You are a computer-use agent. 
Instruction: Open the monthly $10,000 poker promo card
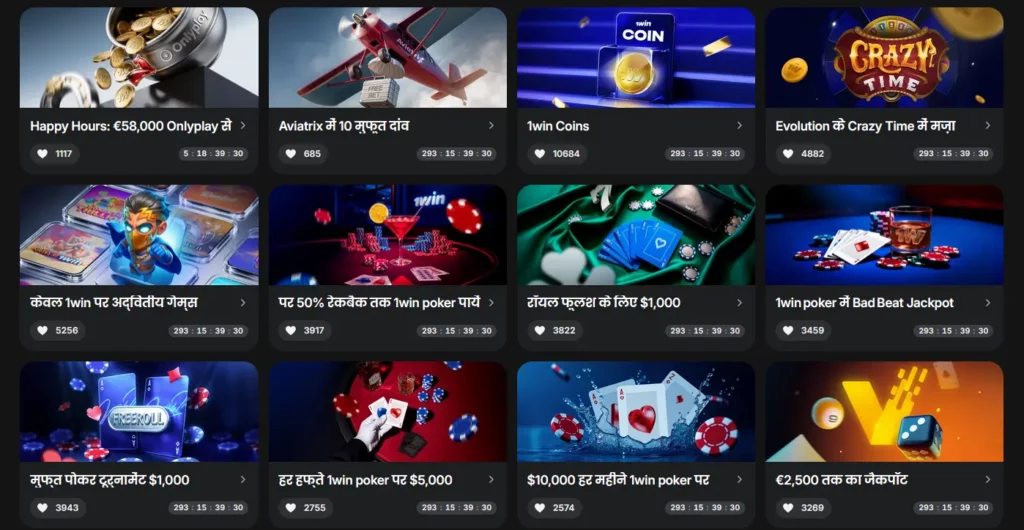pyautogui.click(x=635, y=480)
